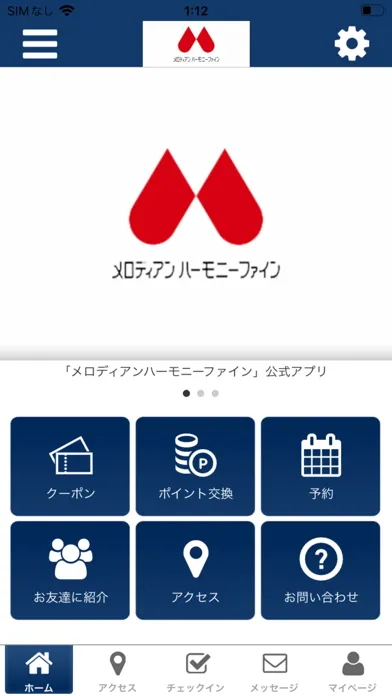Open the settings gear
The image size is (392, 696).
[x=352, y=44]
